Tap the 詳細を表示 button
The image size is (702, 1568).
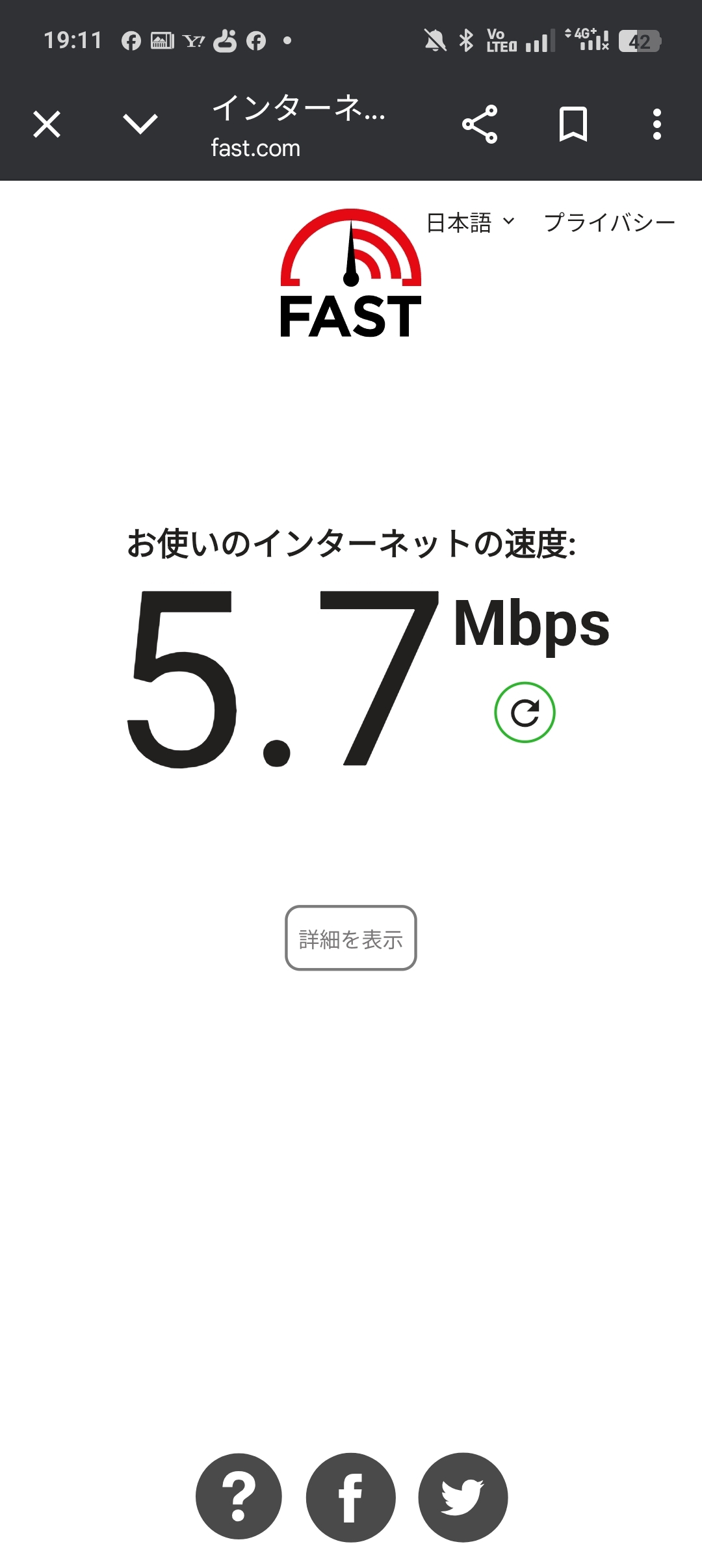[x=351, y=938]
